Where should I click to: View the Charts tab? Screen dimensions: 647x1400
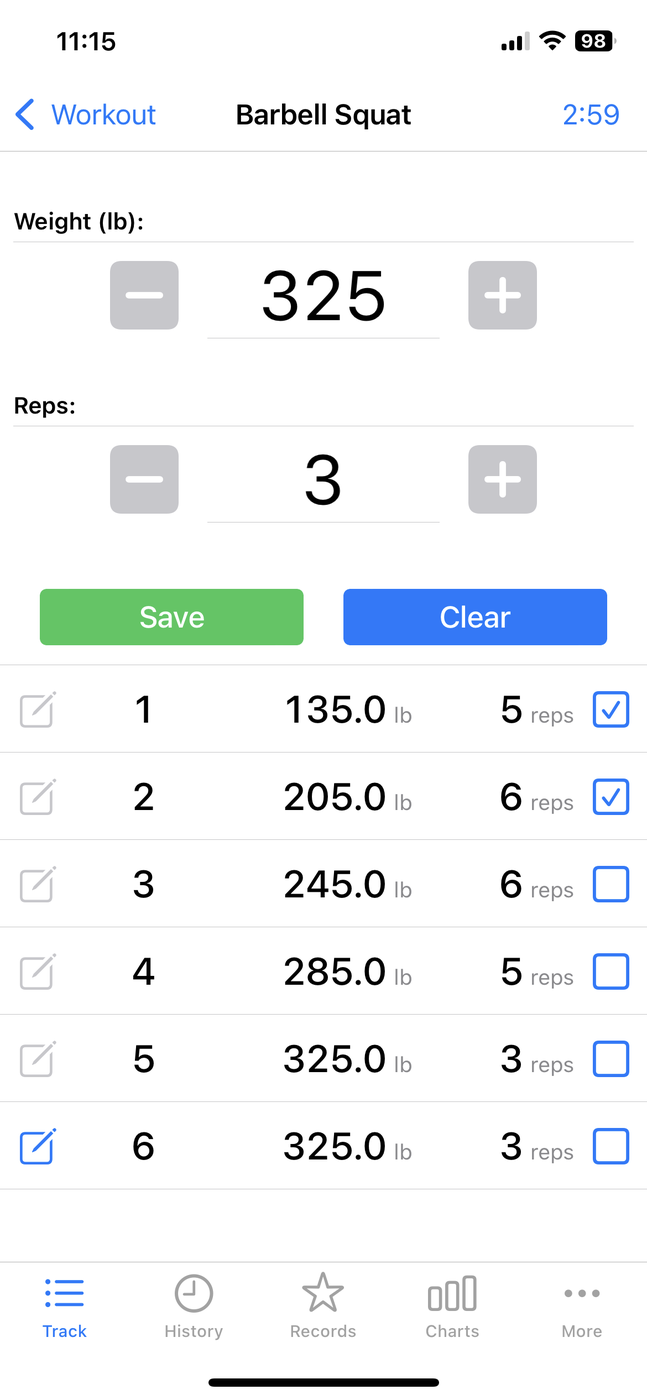[452, 1306]
